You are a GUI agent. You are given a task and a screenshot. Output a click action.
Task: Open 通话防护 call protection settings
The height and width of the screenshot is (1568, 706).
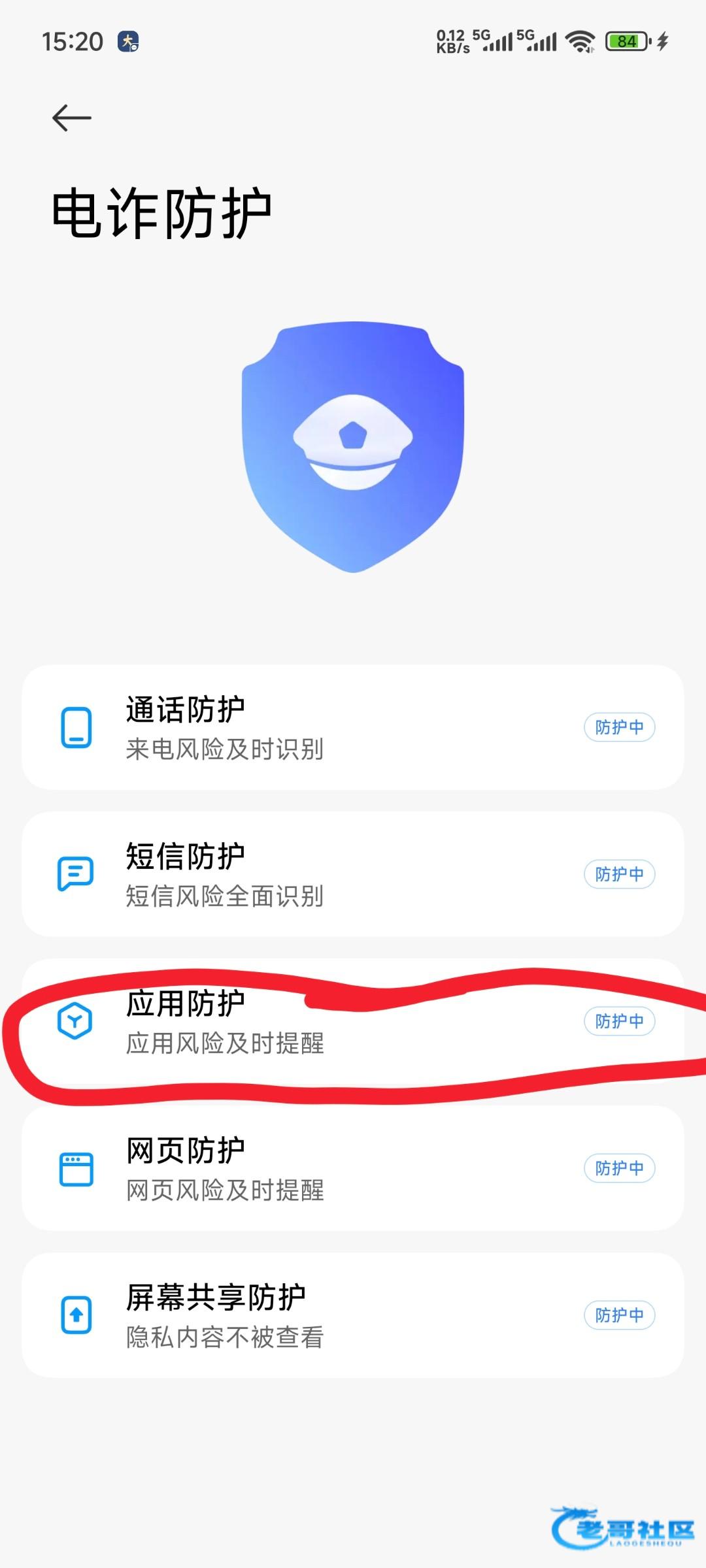pyautogui.click(x=353, y=727)
